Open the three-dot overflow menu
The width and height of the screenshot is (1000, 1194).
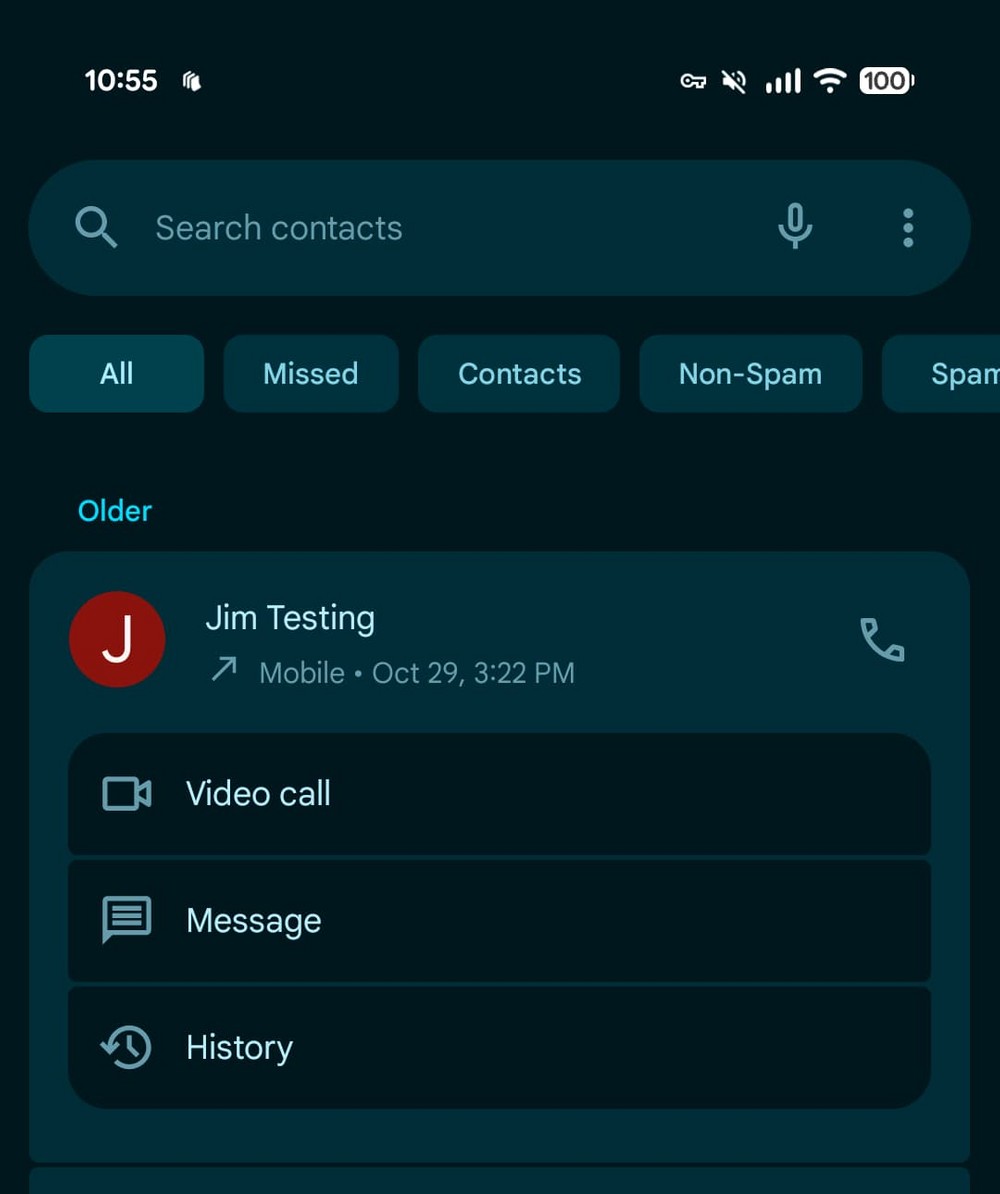(x=907, y=228)
